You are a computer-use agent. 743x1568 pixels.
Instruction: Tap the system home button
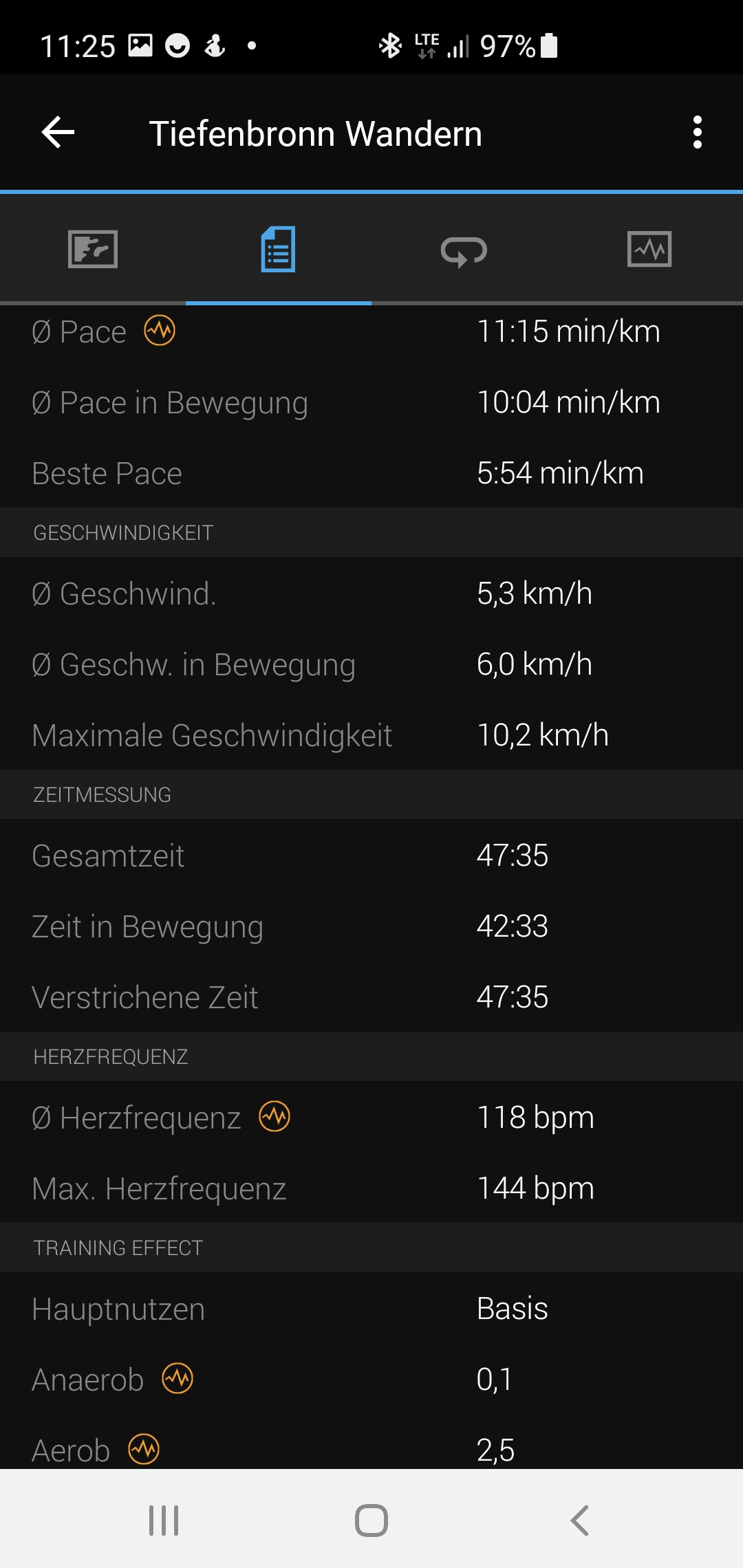pyautogui.click(x=371, y=1521)
